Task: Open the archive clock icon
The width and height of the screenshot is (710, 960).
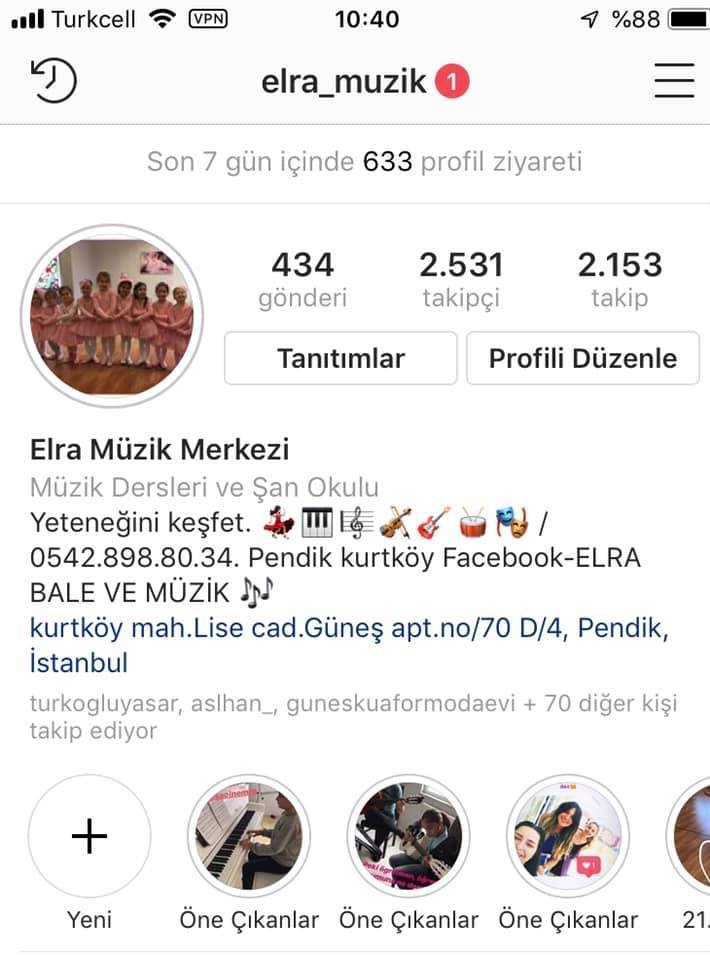Action: (53, 80)
